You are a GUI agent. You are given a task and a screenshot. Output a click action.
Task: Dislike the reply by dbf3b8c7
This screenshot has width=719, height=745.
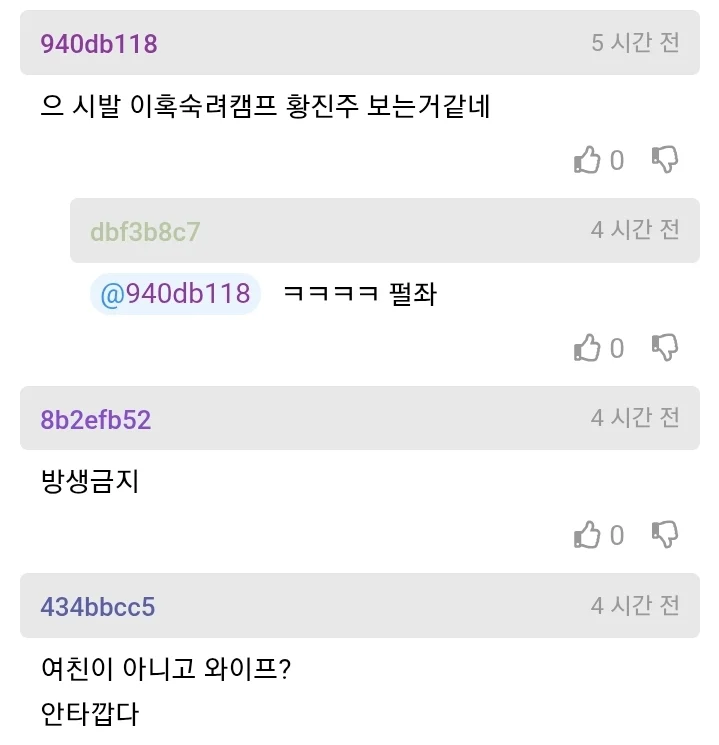click(665, 347)
